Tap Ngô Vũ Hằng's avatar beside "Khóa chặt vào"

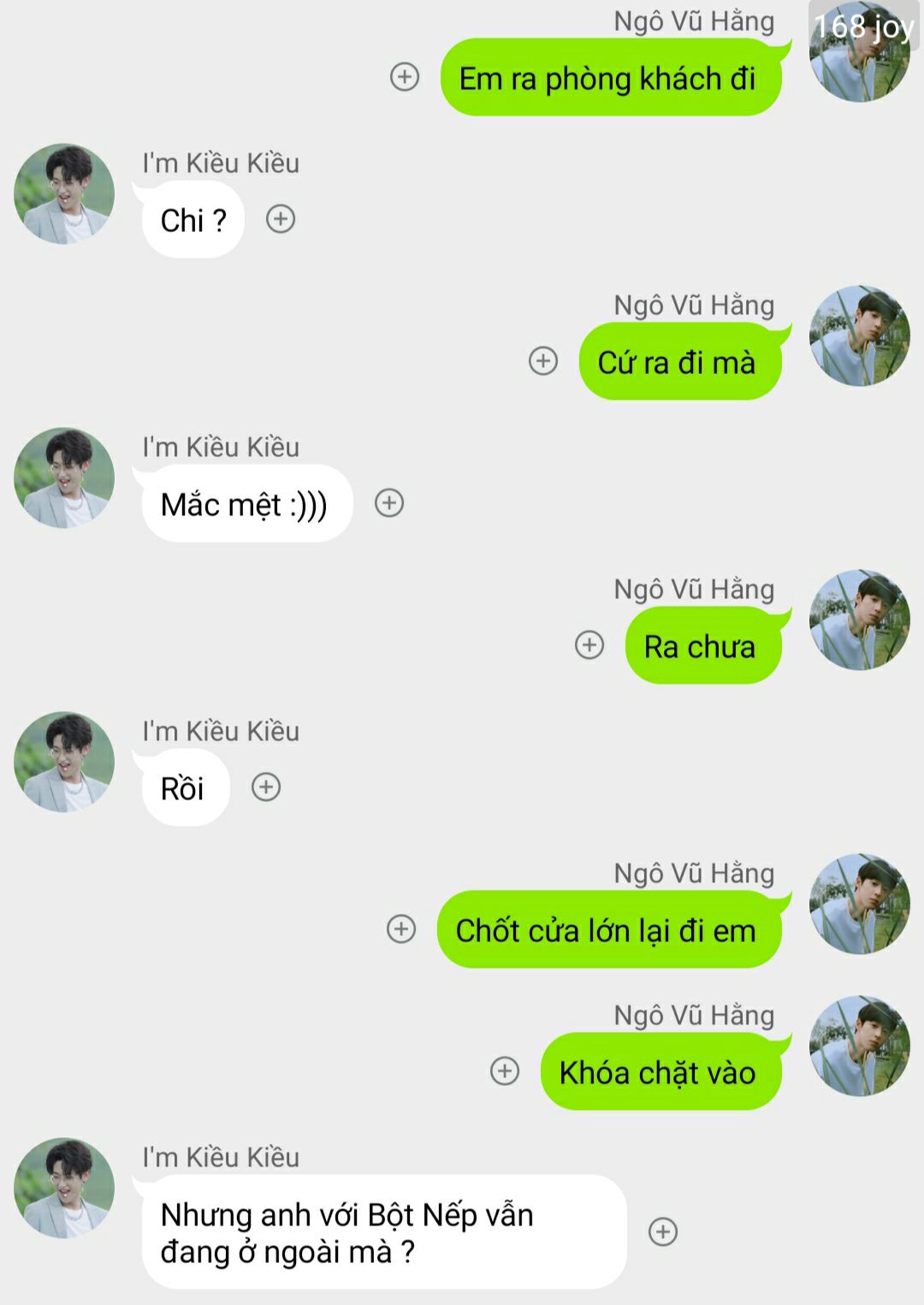click(x=859, y=1046)
